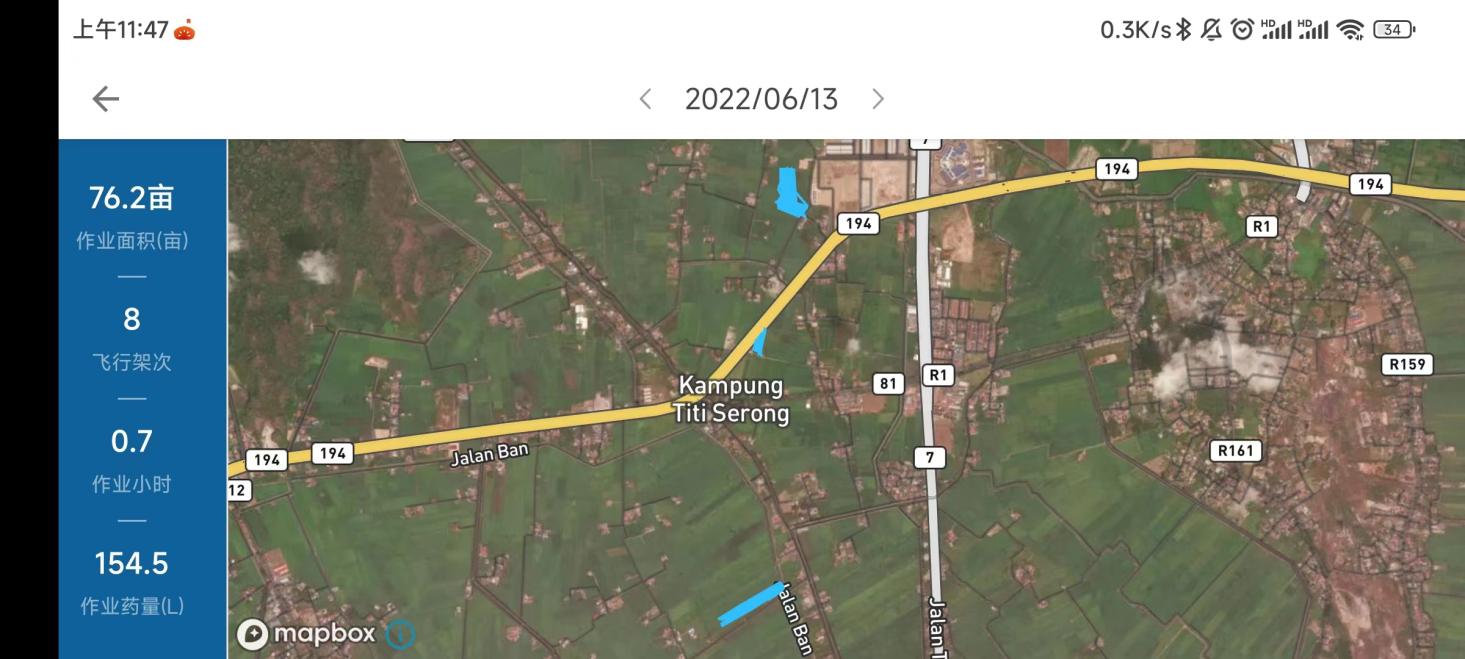Select the large blue field plot at top
Image resolution: width=1465 pixels, height=659 pixels.
790,193
